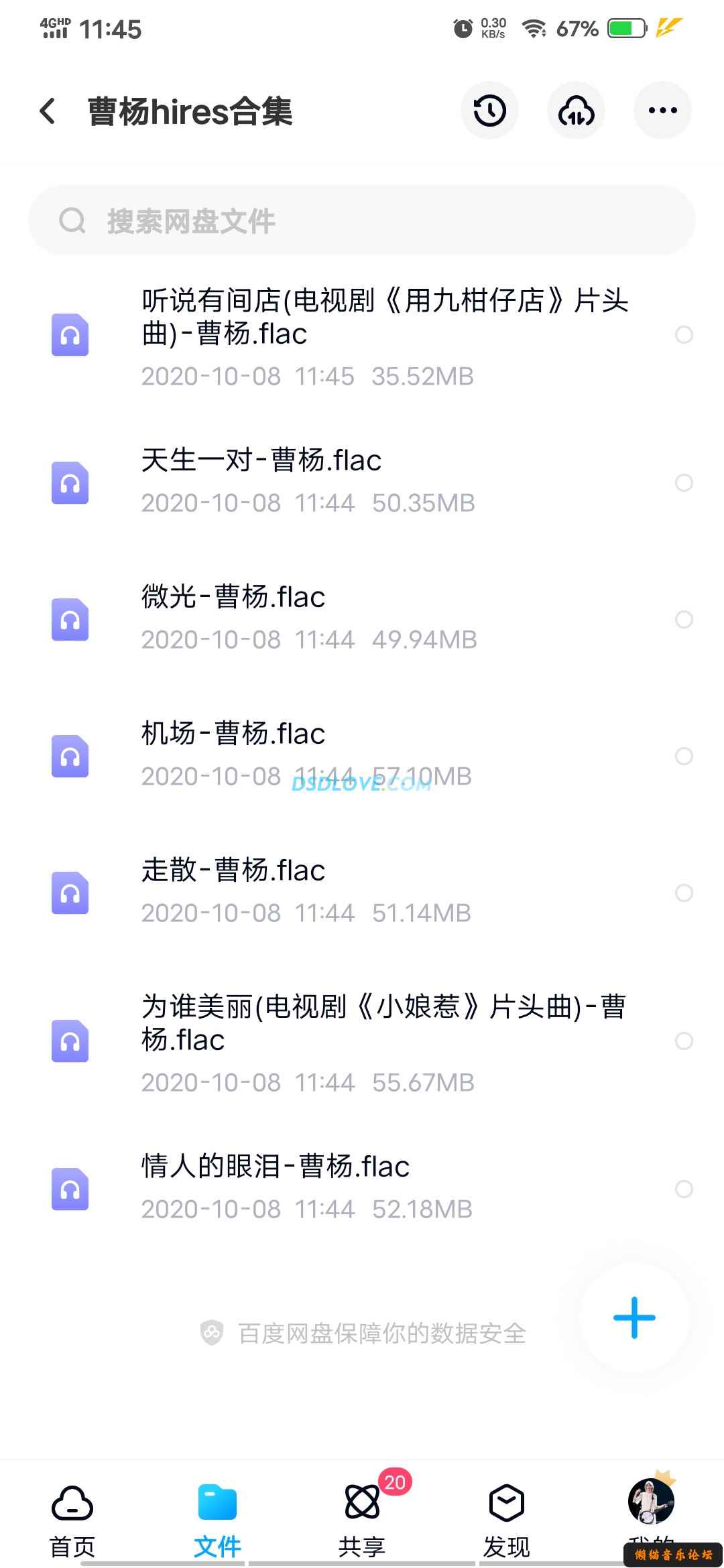Open the three-dot overflow menu

(662, 111)
